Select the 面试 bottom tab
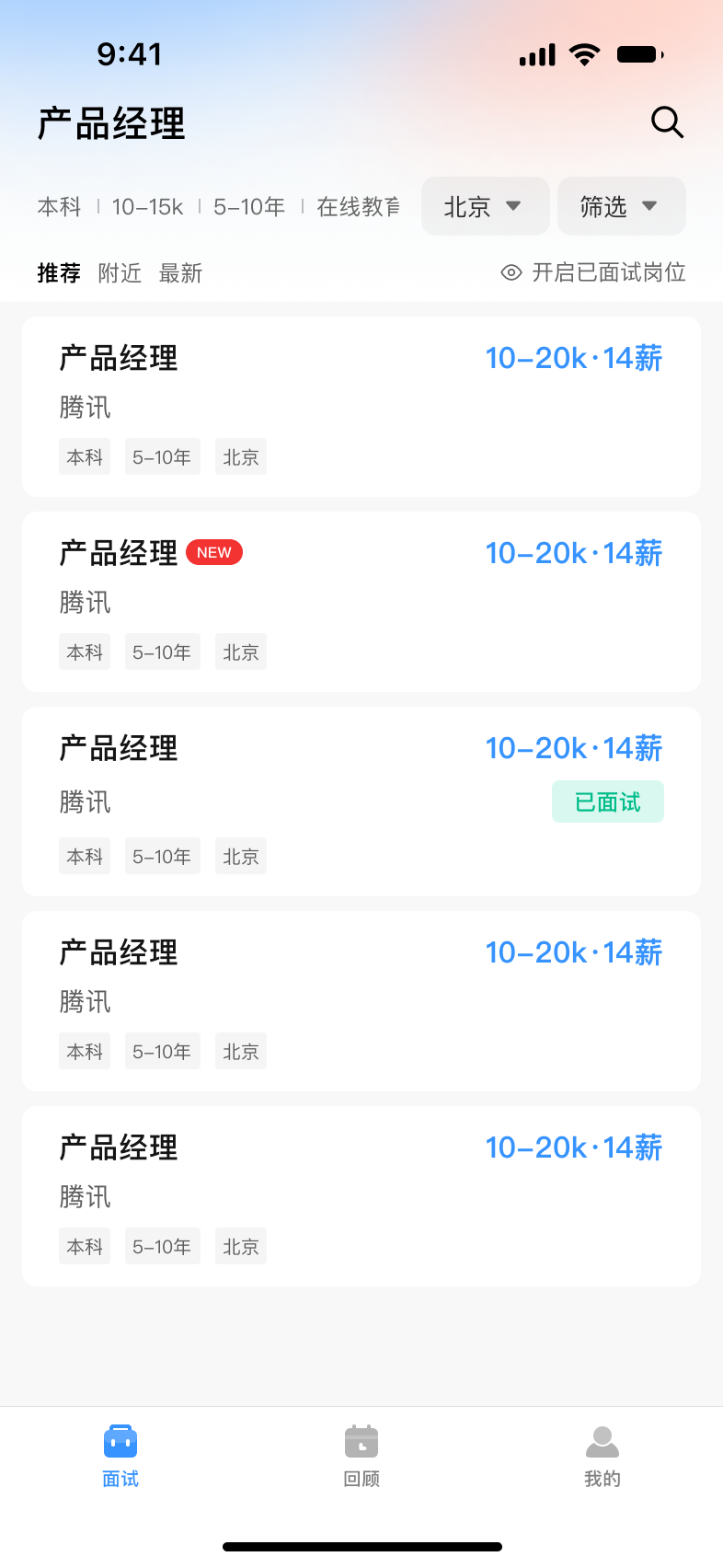This screenshot has width=723, height=1568. [120, 1455]
